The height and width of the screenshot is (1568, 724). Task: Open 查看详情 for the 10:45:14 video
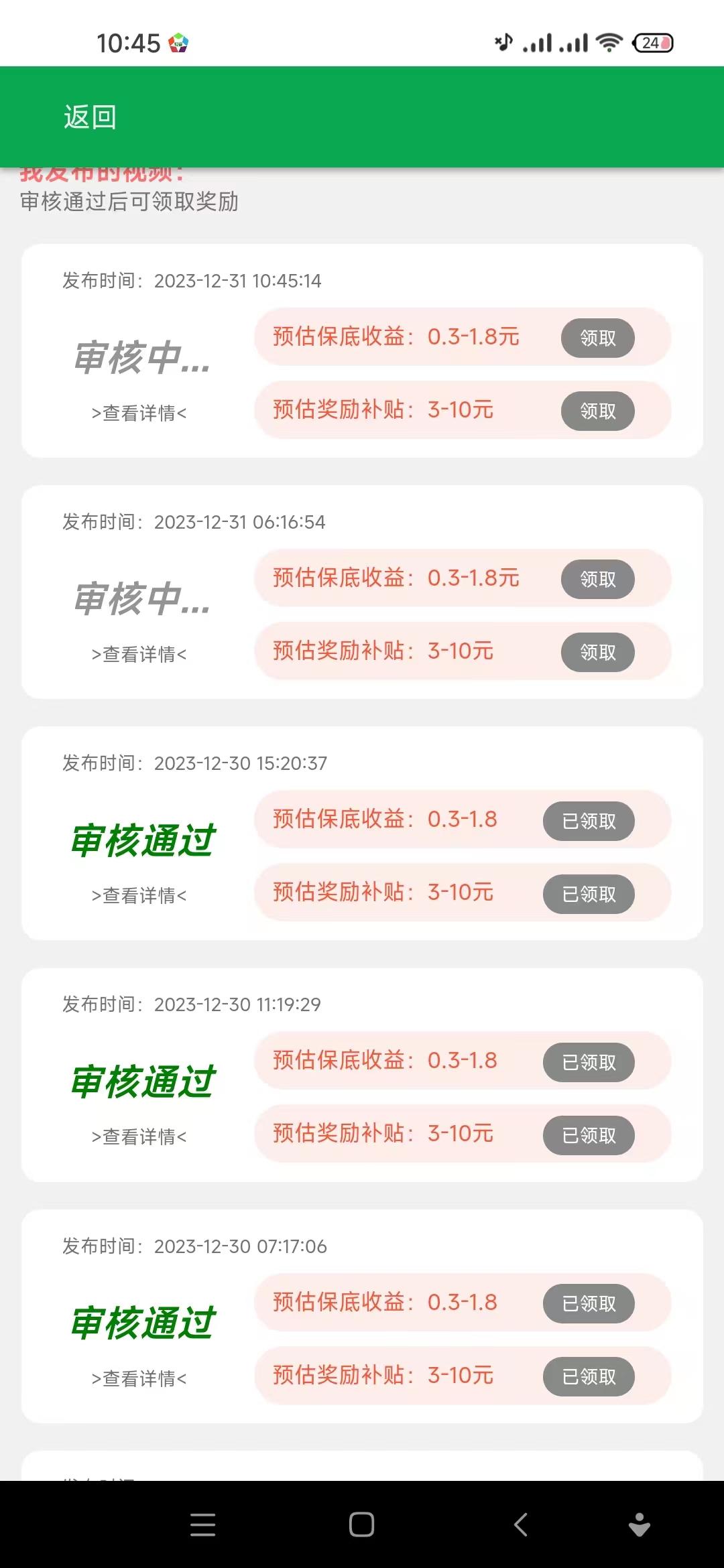pos(139,413)
